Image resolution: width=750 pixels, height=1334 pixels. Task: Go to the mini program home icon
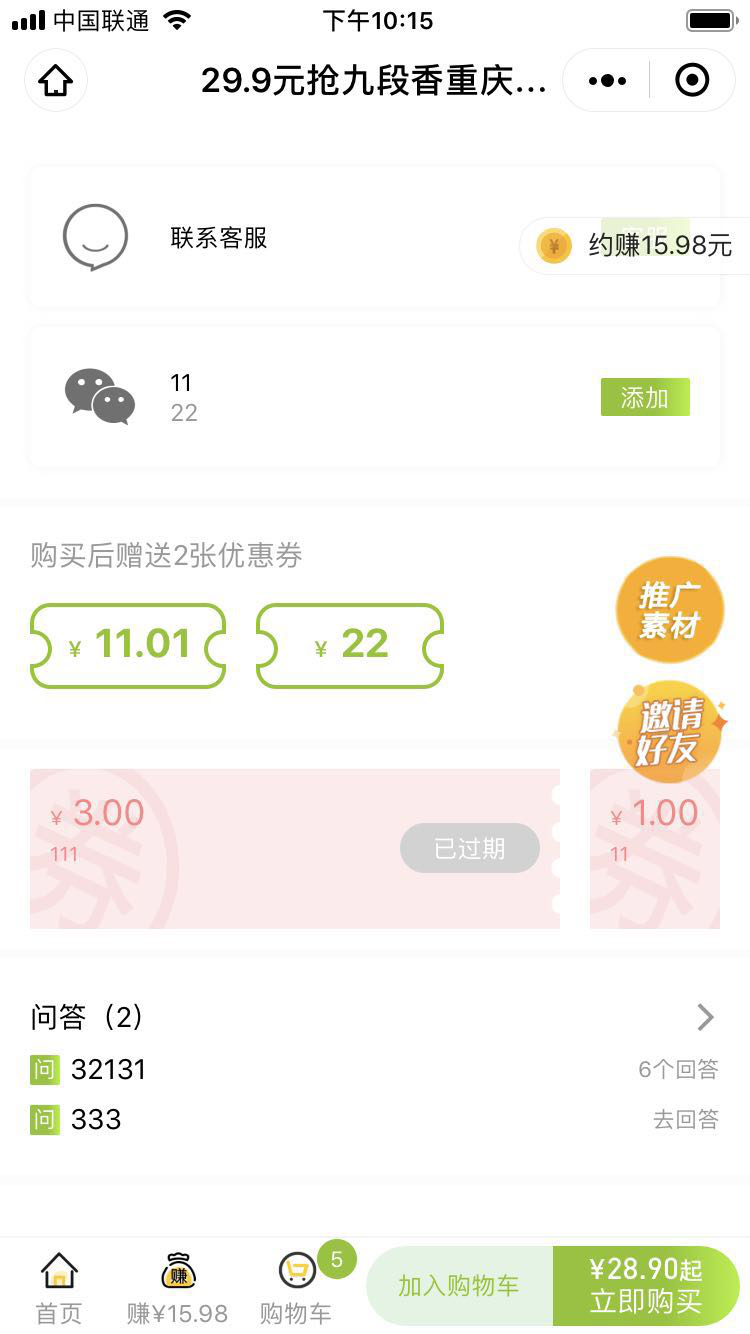56,80
